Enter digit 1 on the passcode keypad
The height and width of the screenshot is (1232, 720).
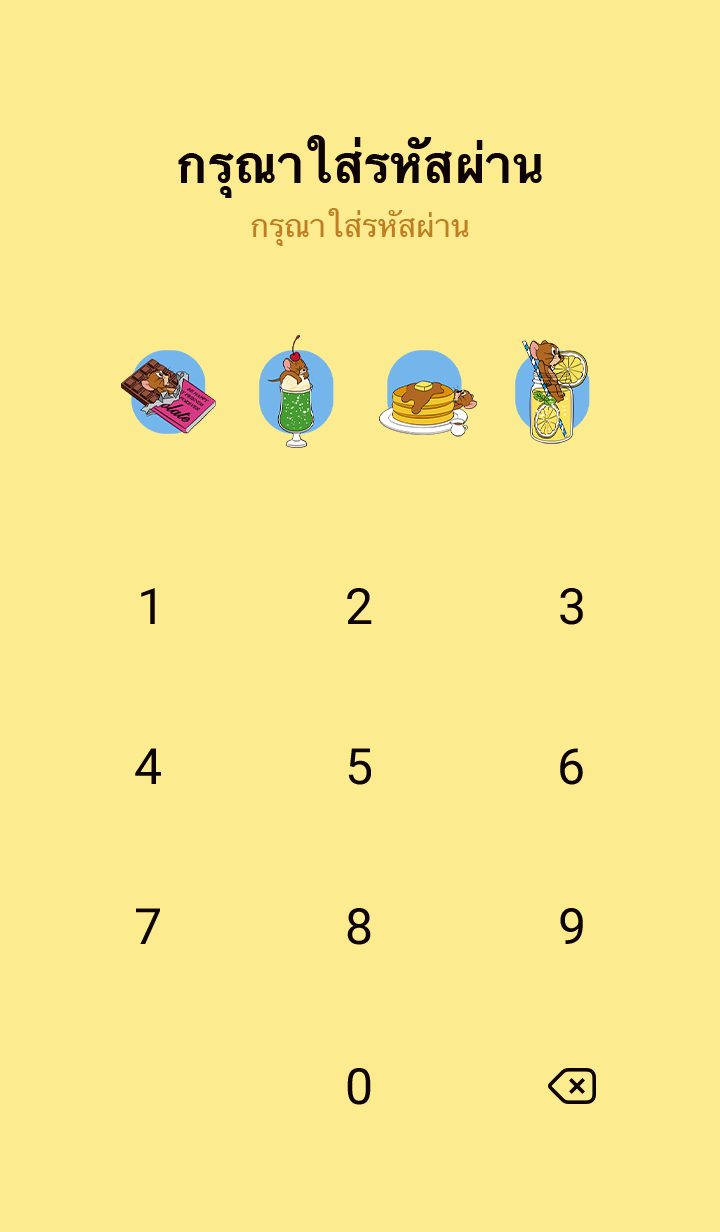149,607
